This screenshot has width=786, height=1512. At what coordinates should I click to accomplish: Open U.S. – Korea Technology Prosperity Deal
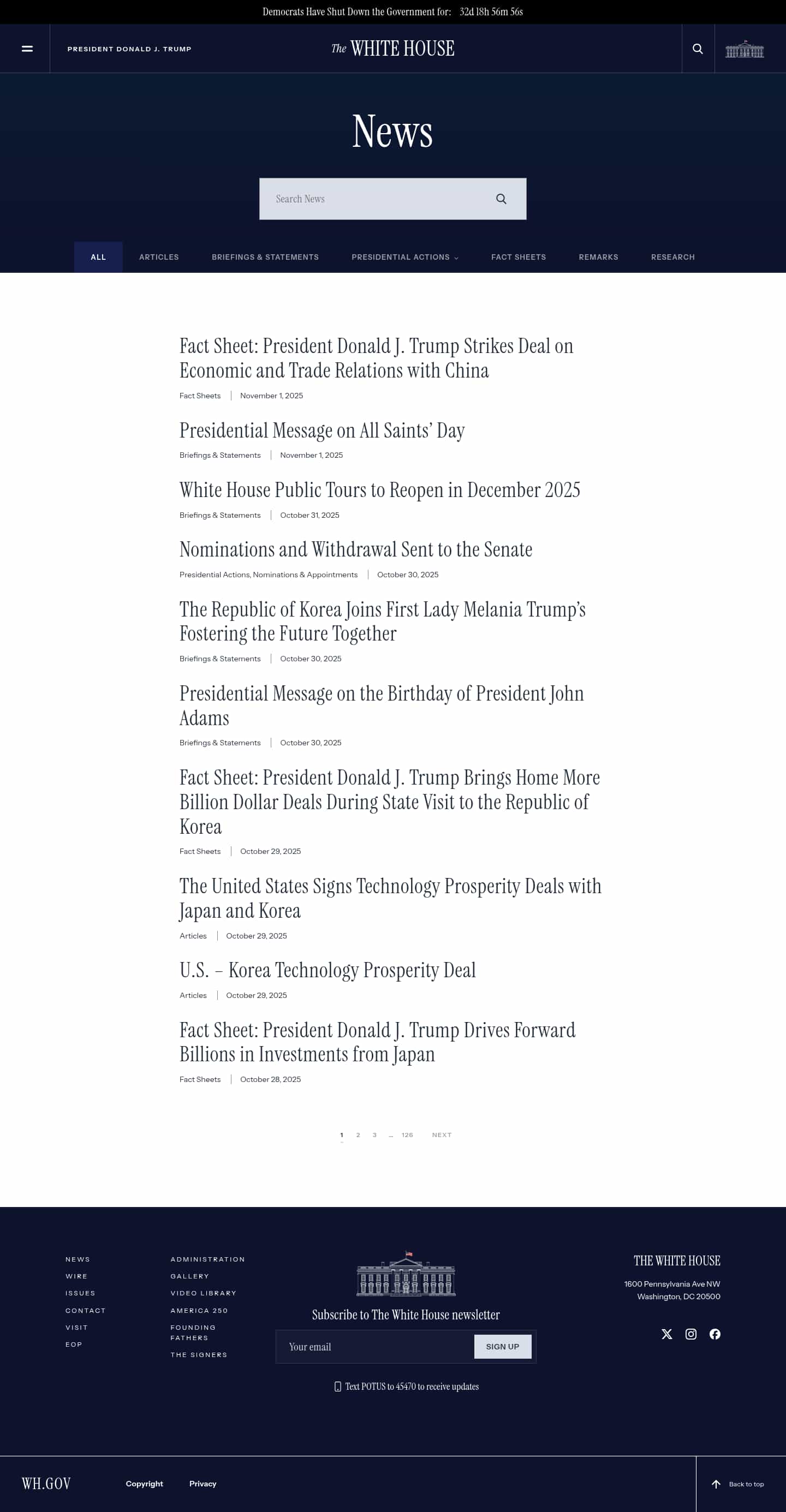(327, 970)
